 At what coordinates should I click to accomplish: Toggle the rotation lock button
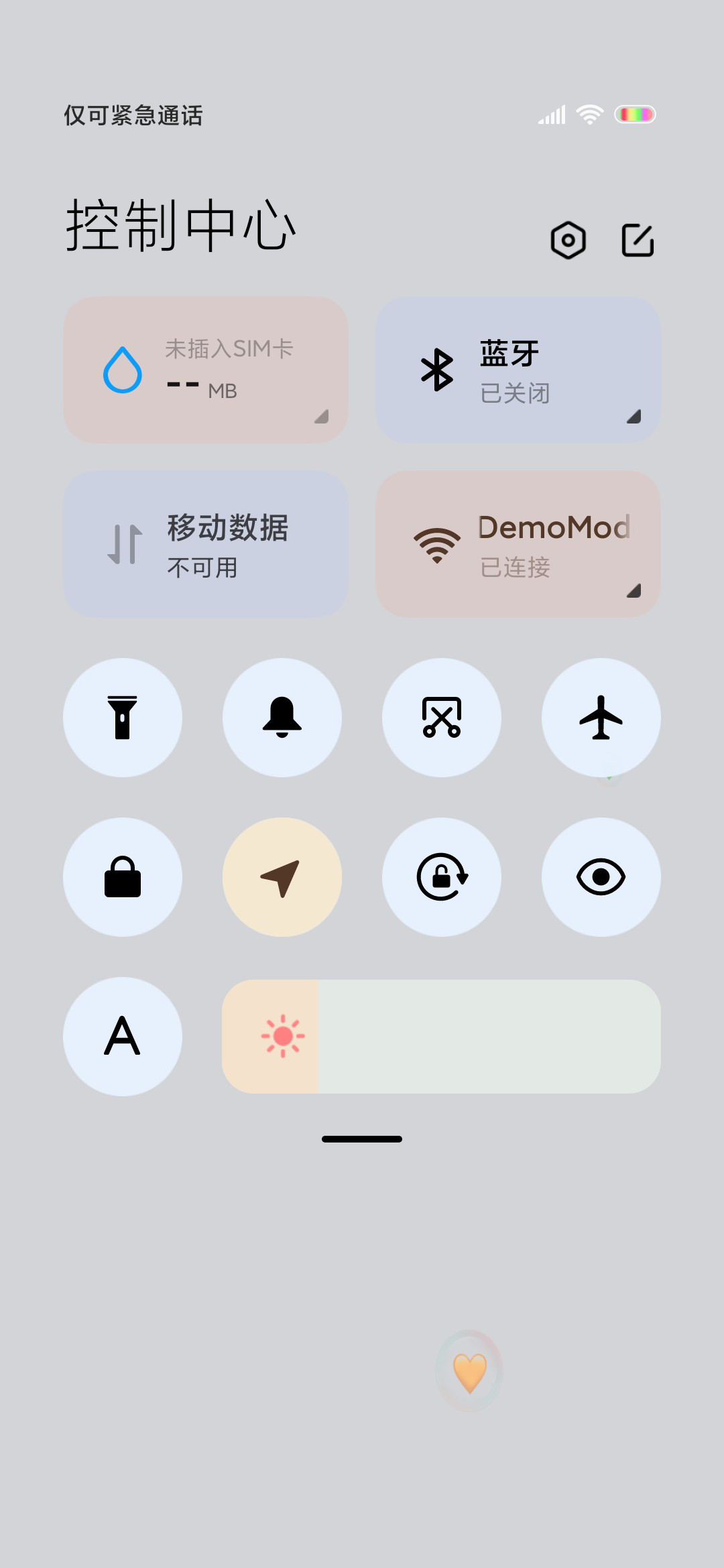pos(442,877)
